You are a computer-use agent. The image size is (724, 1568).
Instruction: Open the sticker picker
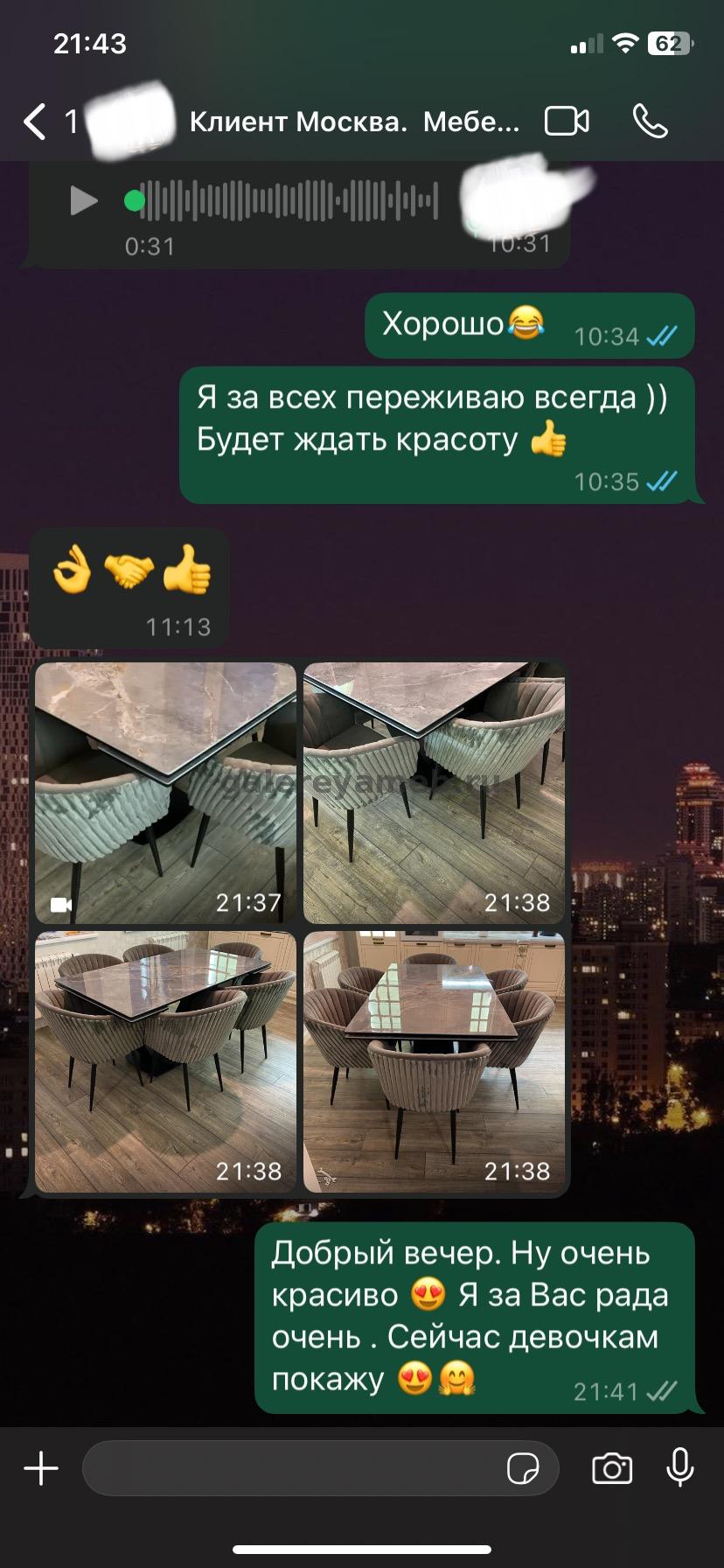[x=523, y=1468]
